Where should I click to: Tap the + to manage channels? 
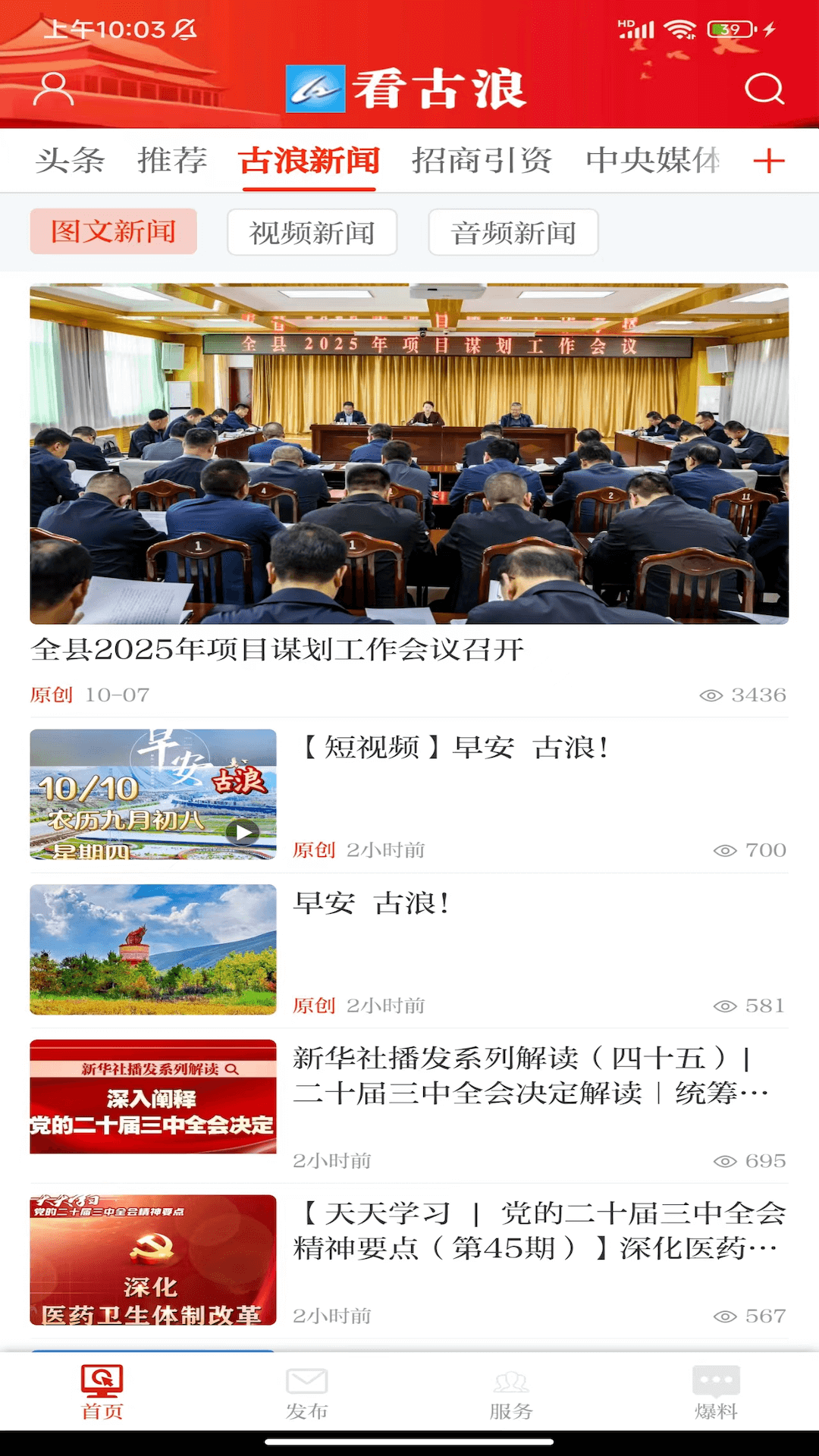[770, 160]
